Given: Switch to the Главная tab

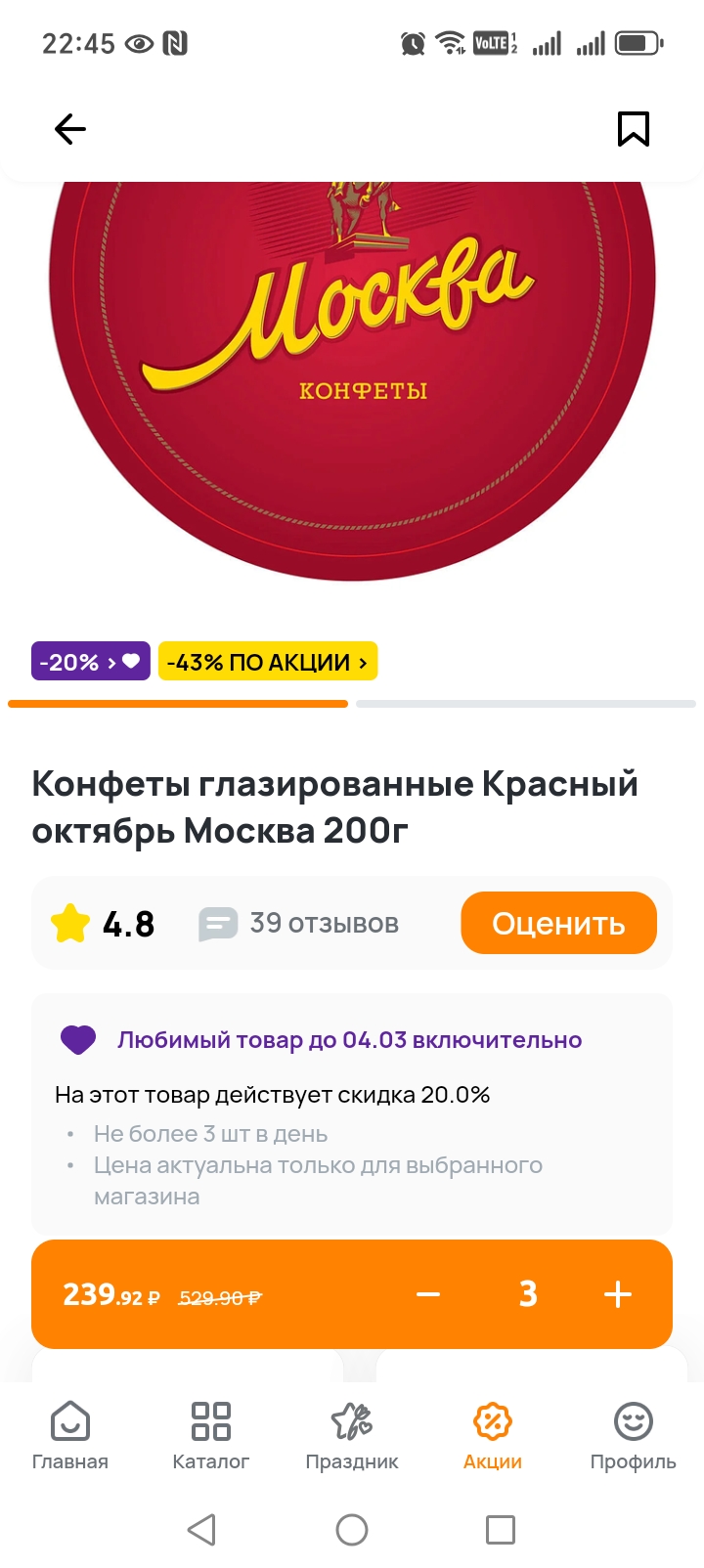Looking at the screenshot, I should click(x=70, y=1435).
